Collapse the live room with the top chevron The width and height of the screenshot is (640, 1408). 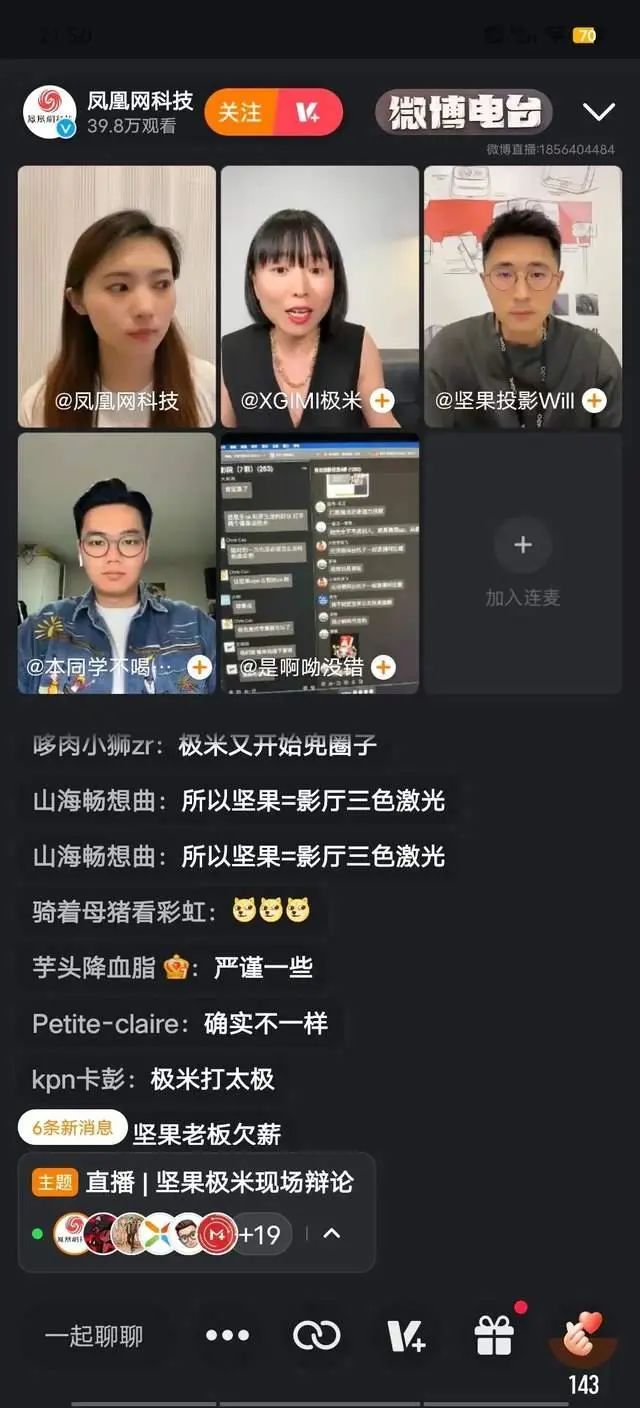598,112
